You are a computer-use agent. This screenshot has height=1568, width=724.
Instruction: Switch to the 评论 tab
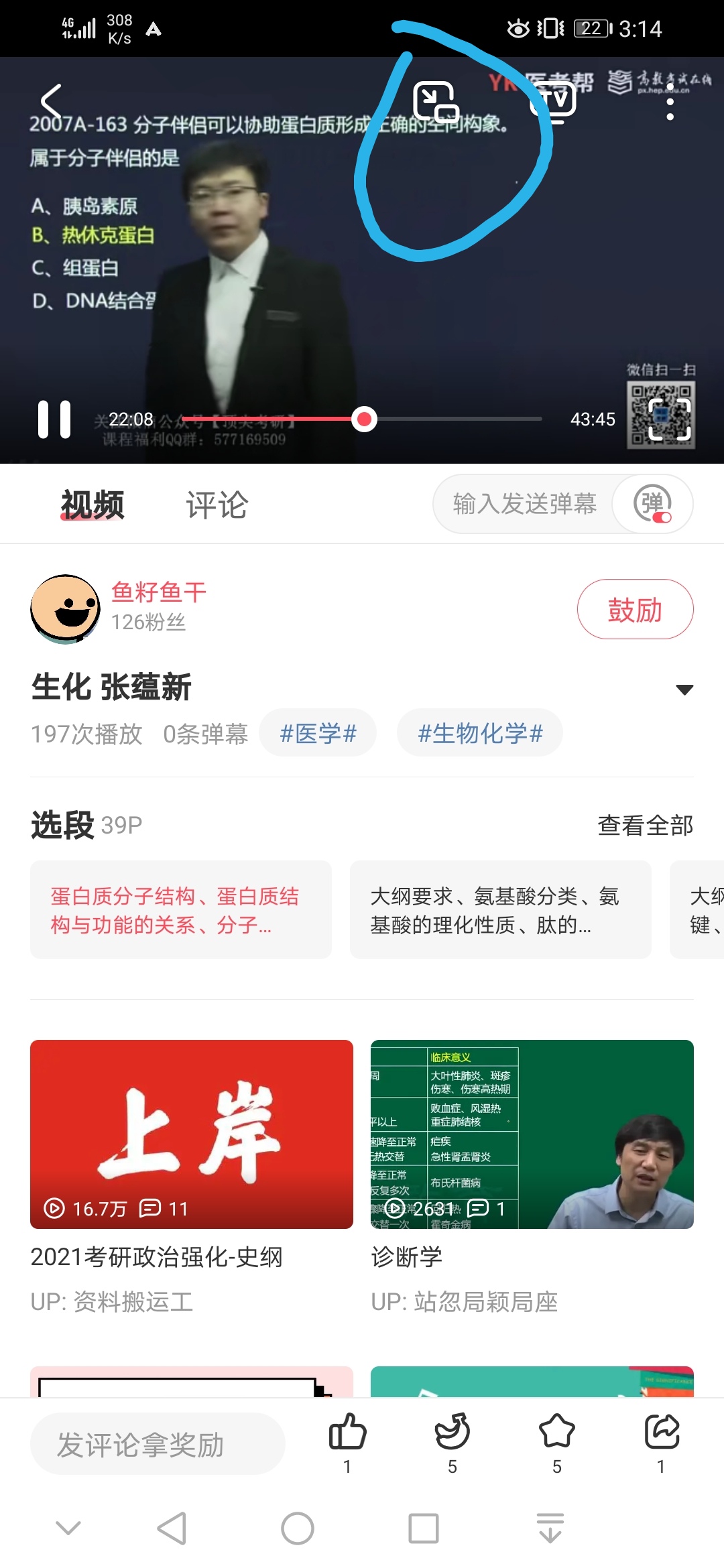point(217,505)
